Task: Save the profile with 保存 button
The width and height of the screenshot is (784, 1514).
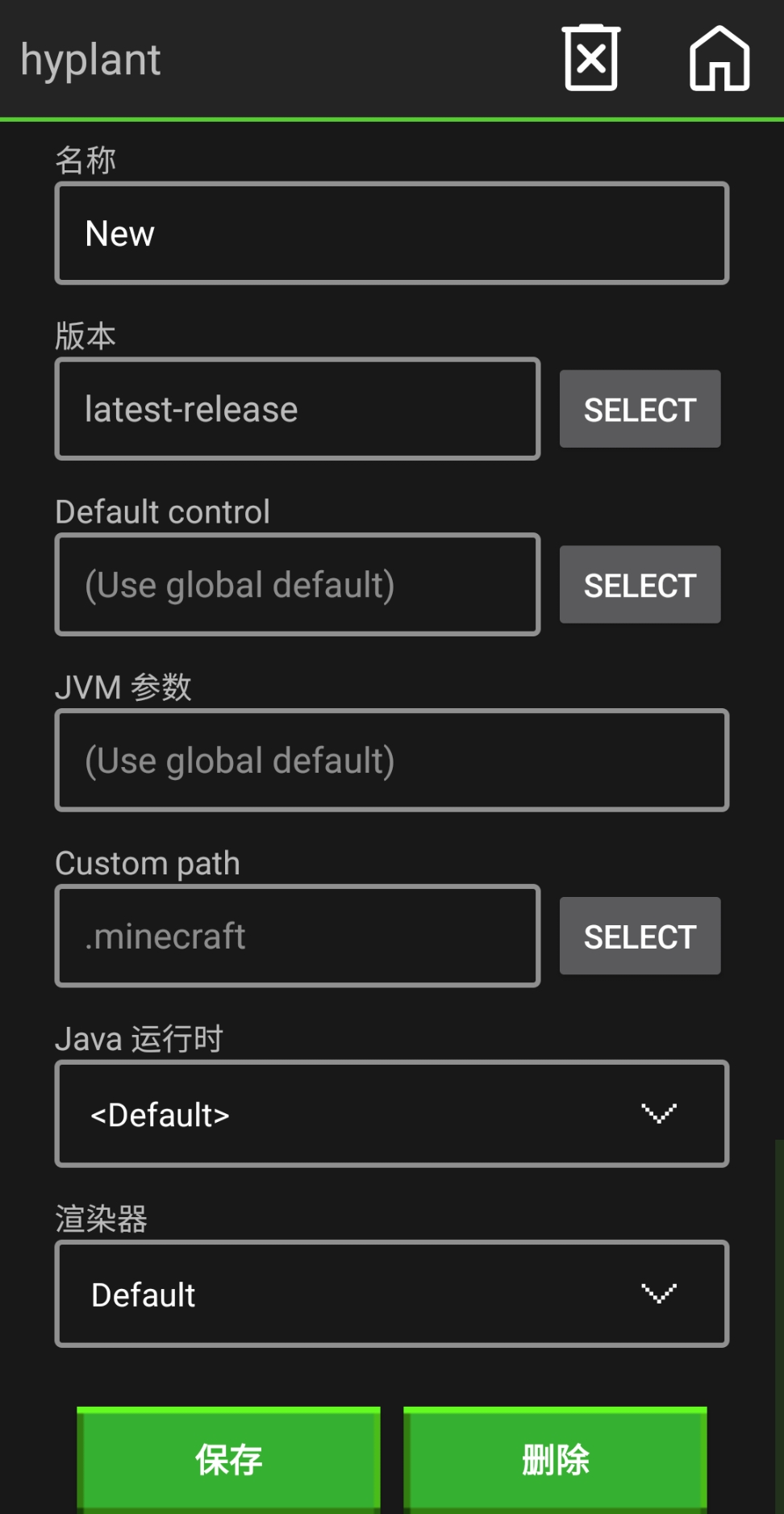Action: click(228, 1458)
